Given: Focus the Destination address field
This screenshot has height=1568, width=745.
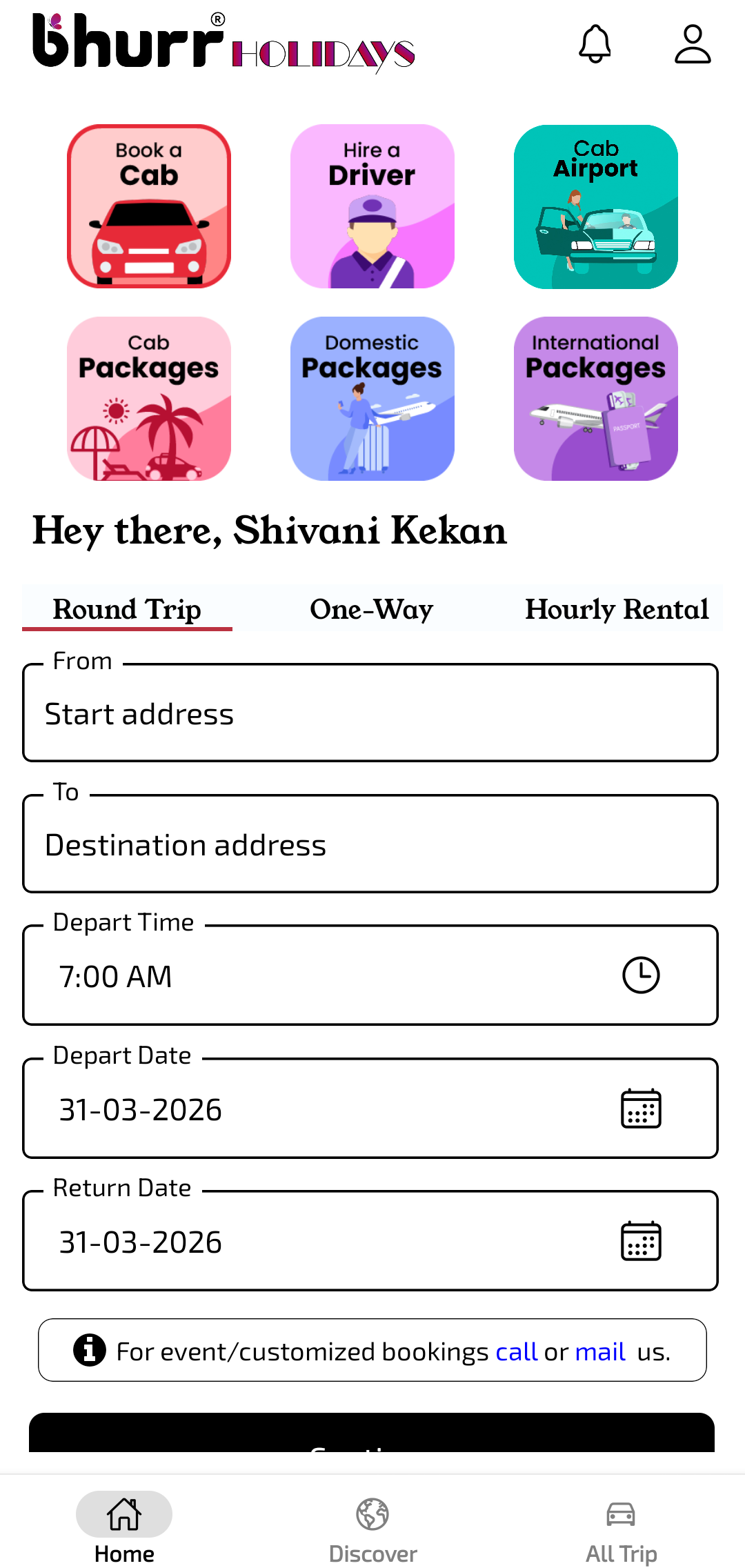Looking at the screenshot, I should 370,844.
